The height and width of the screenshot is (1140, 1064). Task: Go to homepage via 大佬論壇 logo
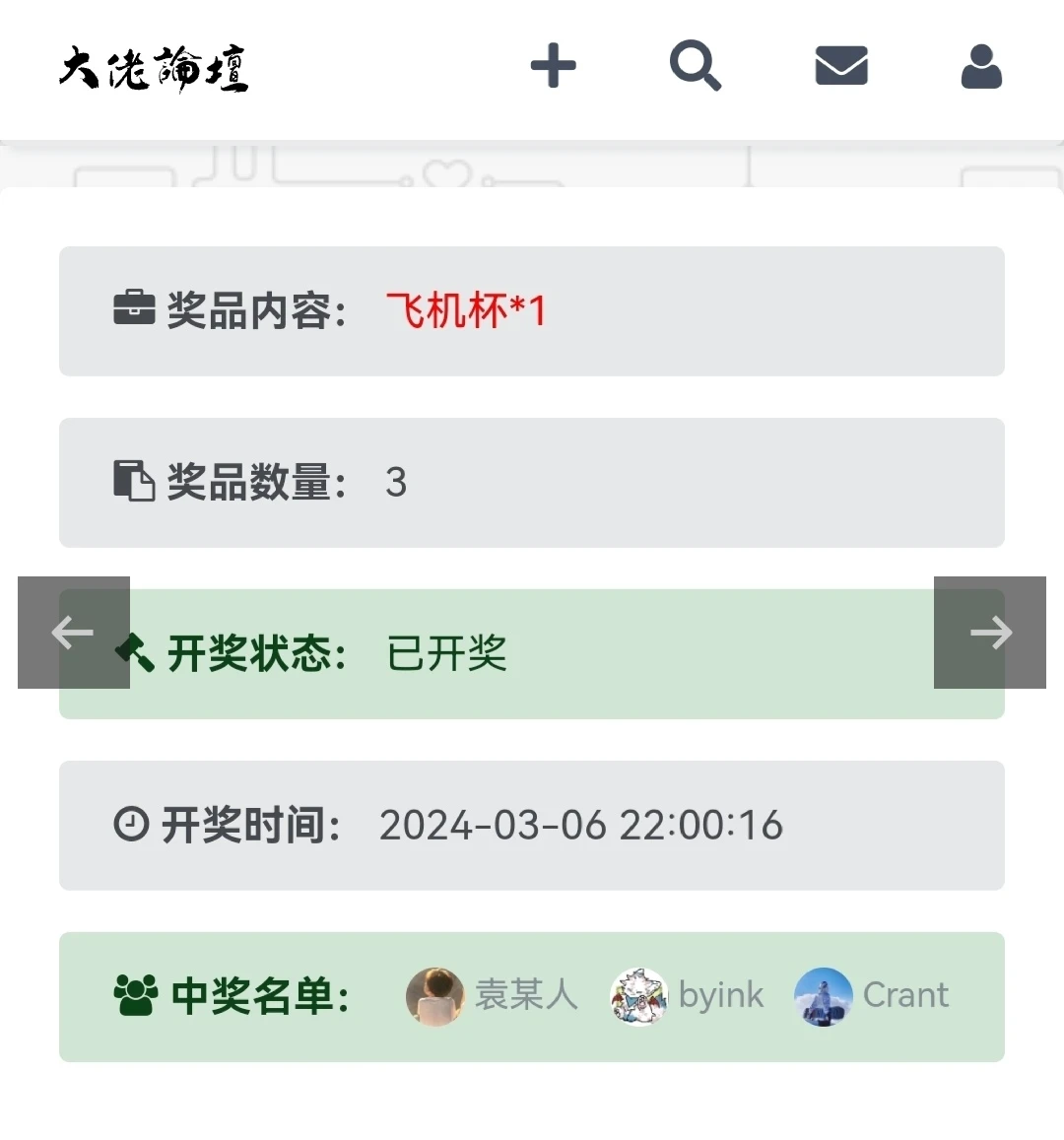point(154,69)
